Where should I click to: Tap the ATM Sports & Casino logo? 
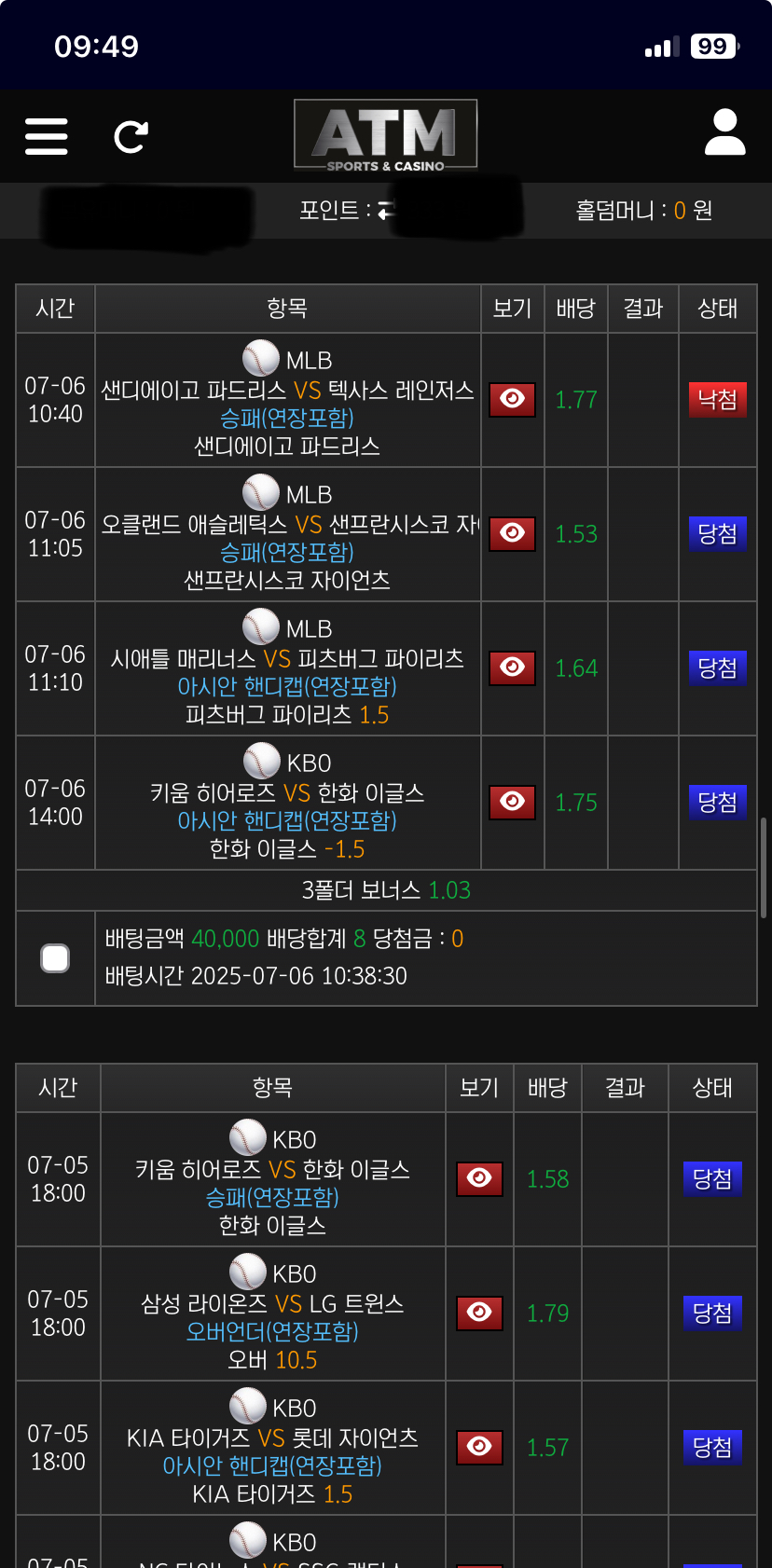(385, 136)
